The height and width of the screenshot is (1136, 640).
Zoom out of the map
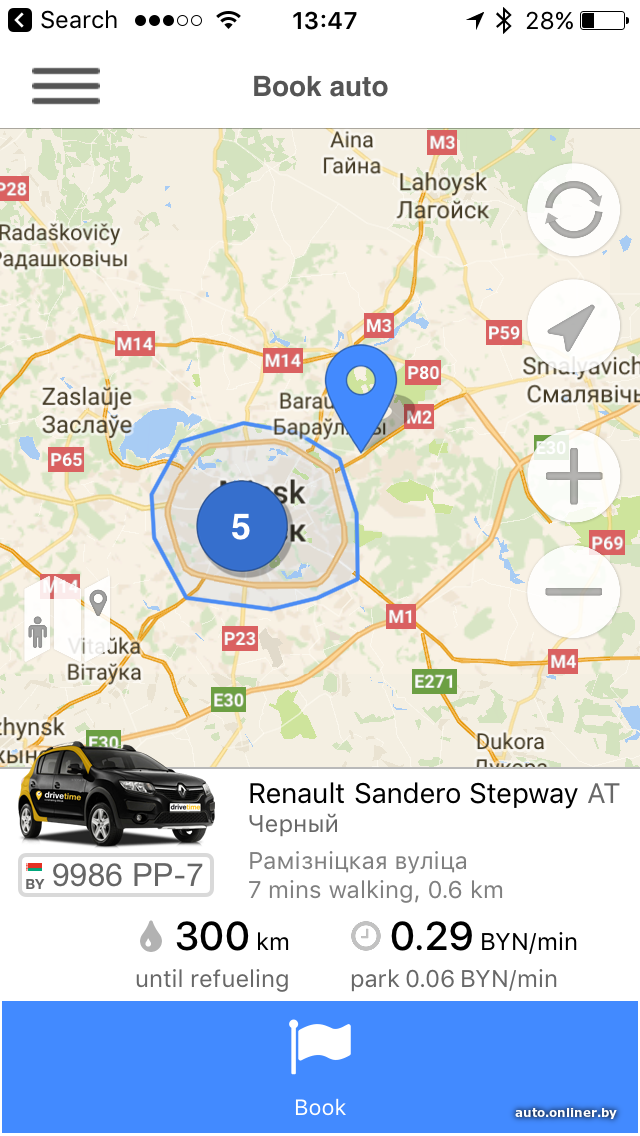click(x=573, y=592)
